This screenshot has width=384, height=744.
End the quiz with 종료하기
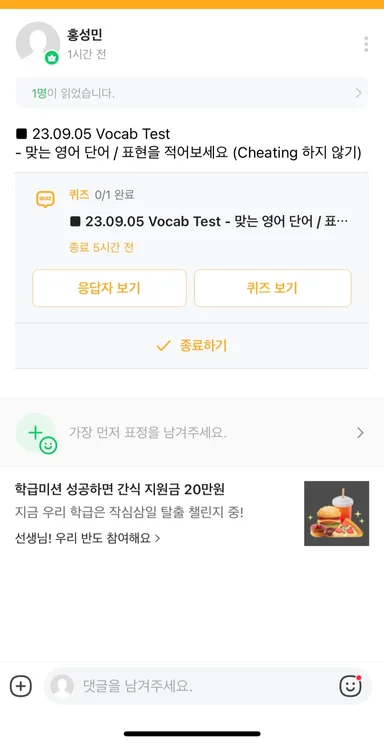click(x=192, y=346)
